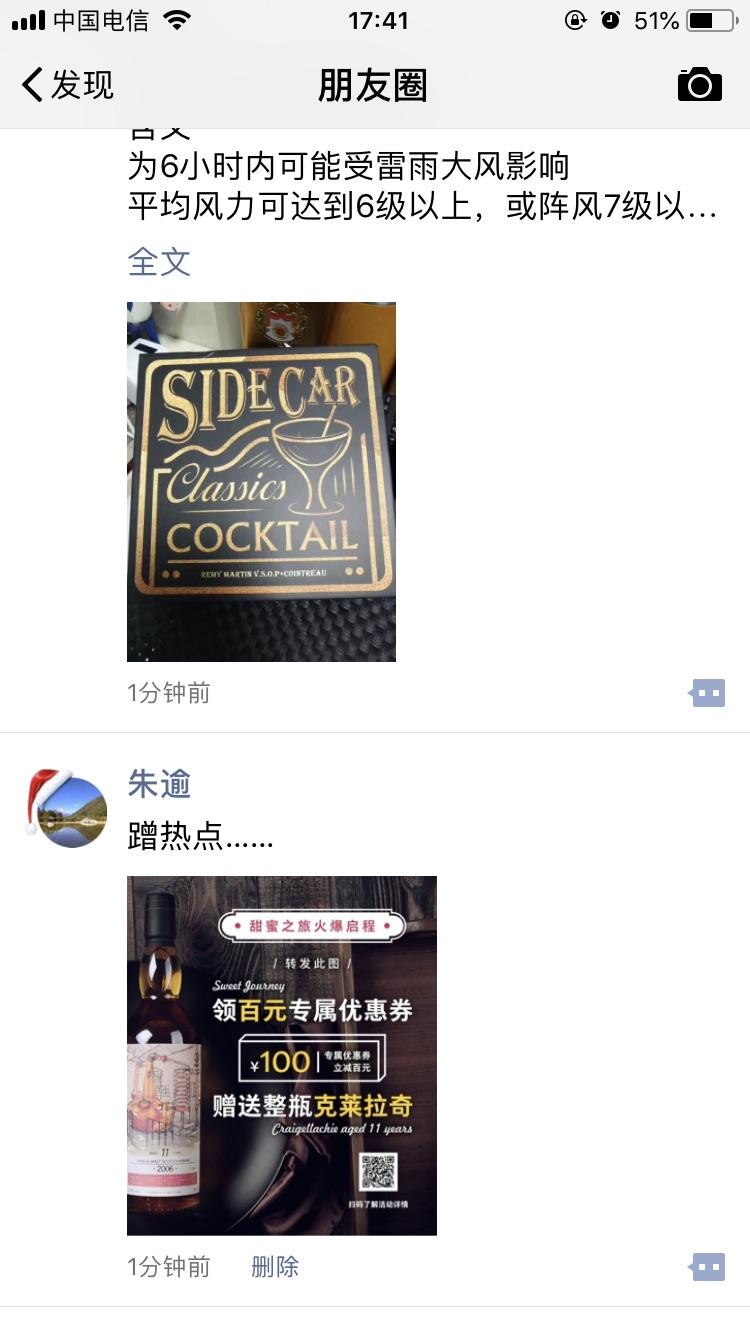View the SIDECAR cocktail image full screen
This screenshot has height=1334, width=750.
(260, 481)
